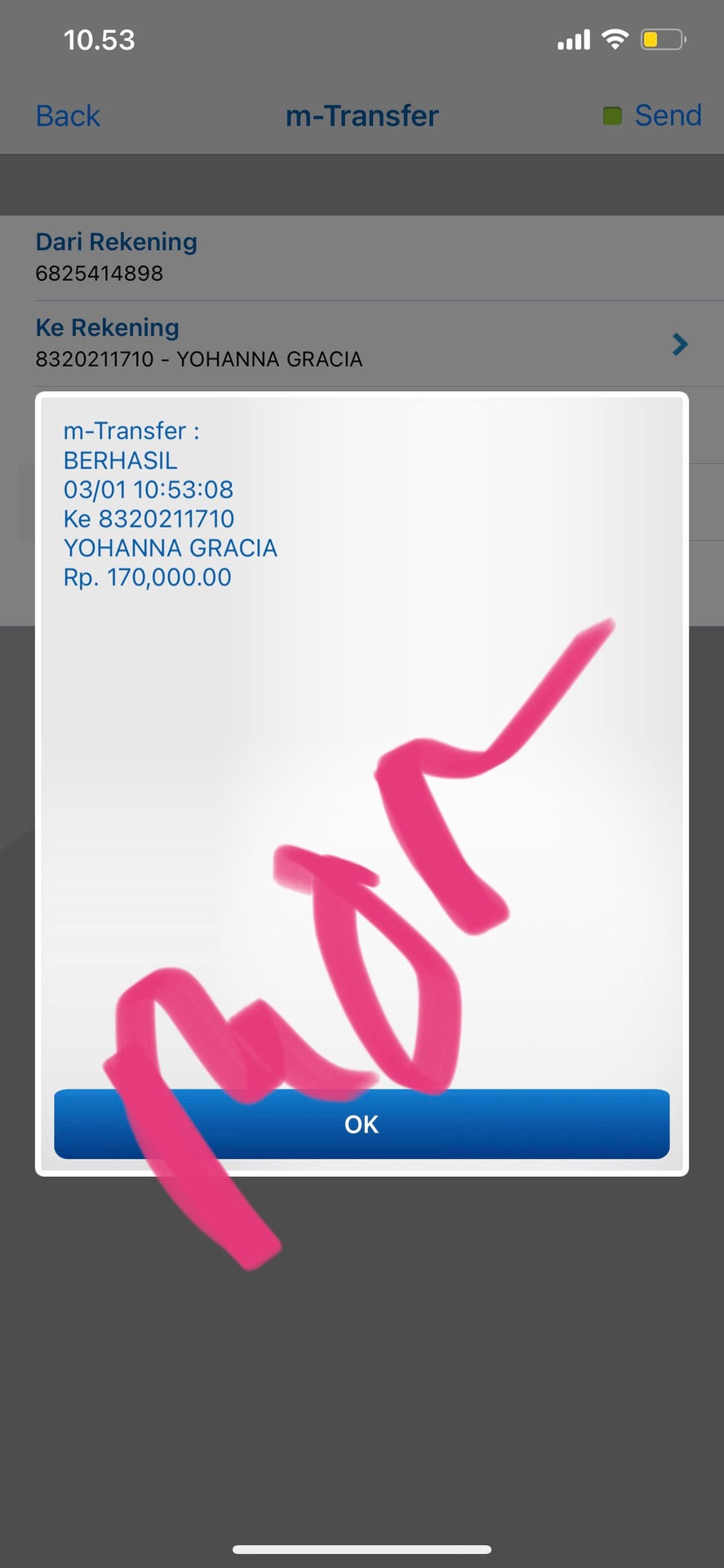Tap Send in the top bar
This screenshot has width=724, height=1568.
[x=668, y=115]
